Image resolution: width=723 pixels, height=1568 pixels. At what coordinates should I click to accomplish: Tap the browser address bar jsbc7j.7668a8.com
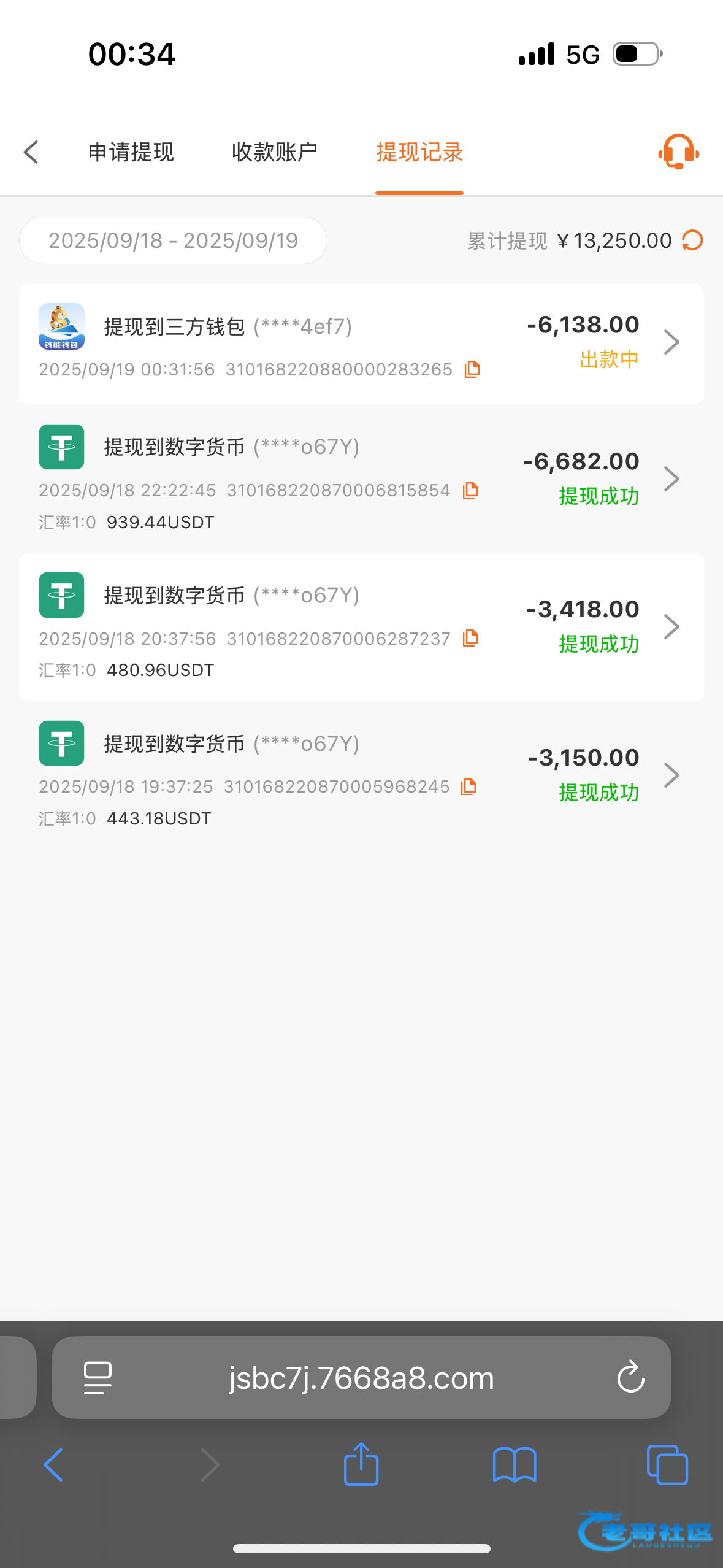pos(361,1378)
